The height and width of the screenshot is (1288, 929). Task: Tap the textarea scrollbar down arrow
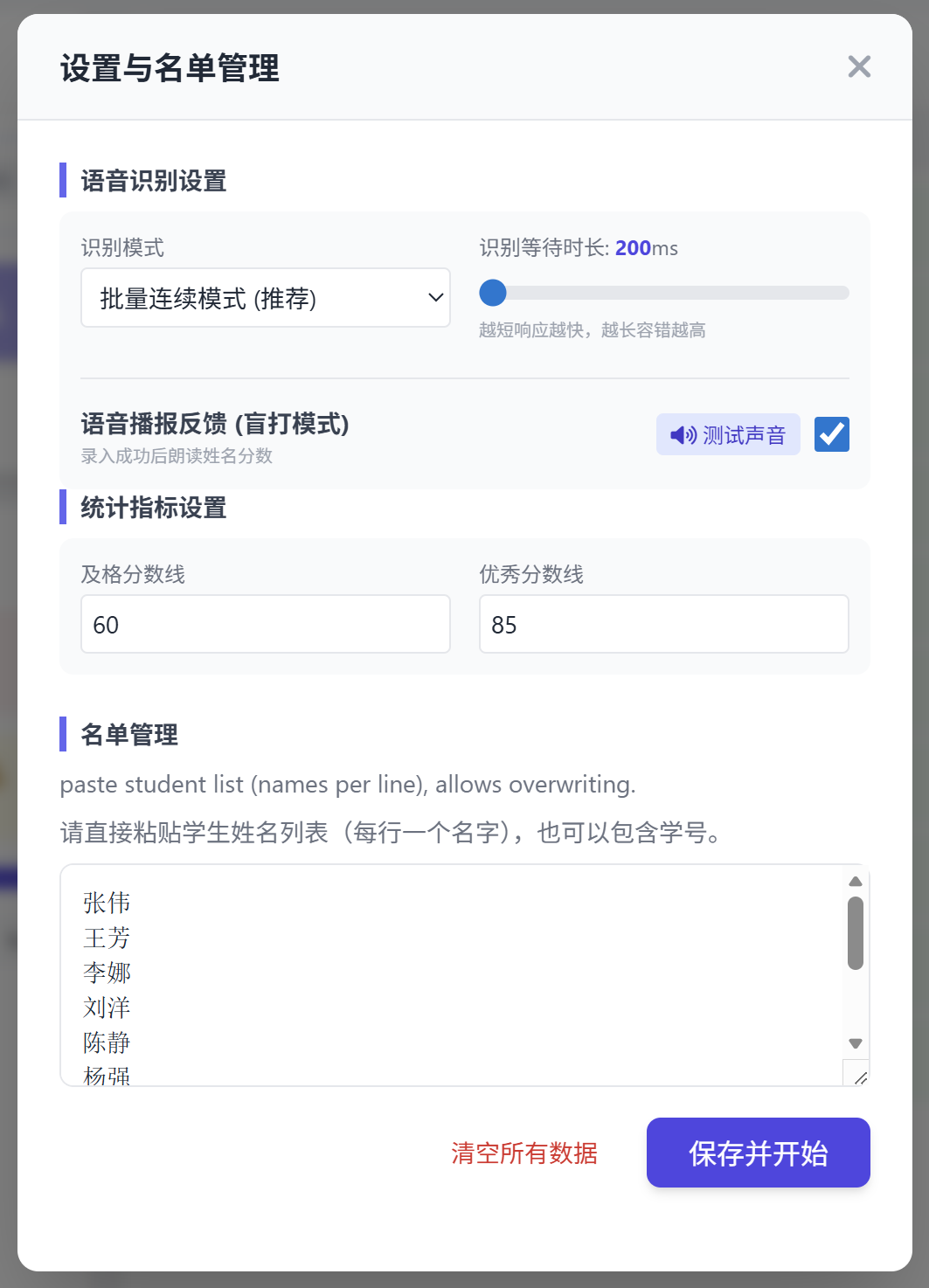(856, 1043)
